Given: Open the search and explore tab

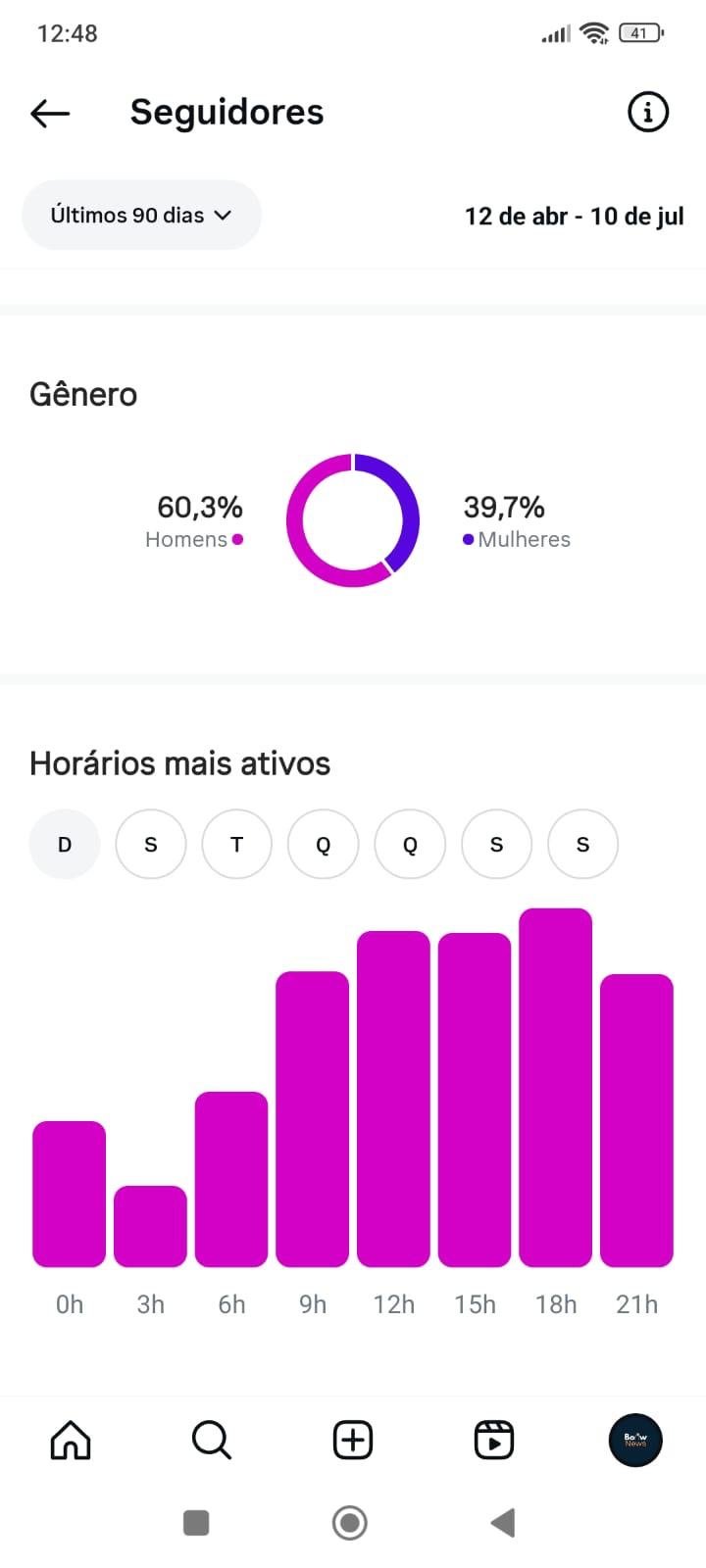Looking at the screenshot, I should pyautogui.click(x=212, y=1441).
